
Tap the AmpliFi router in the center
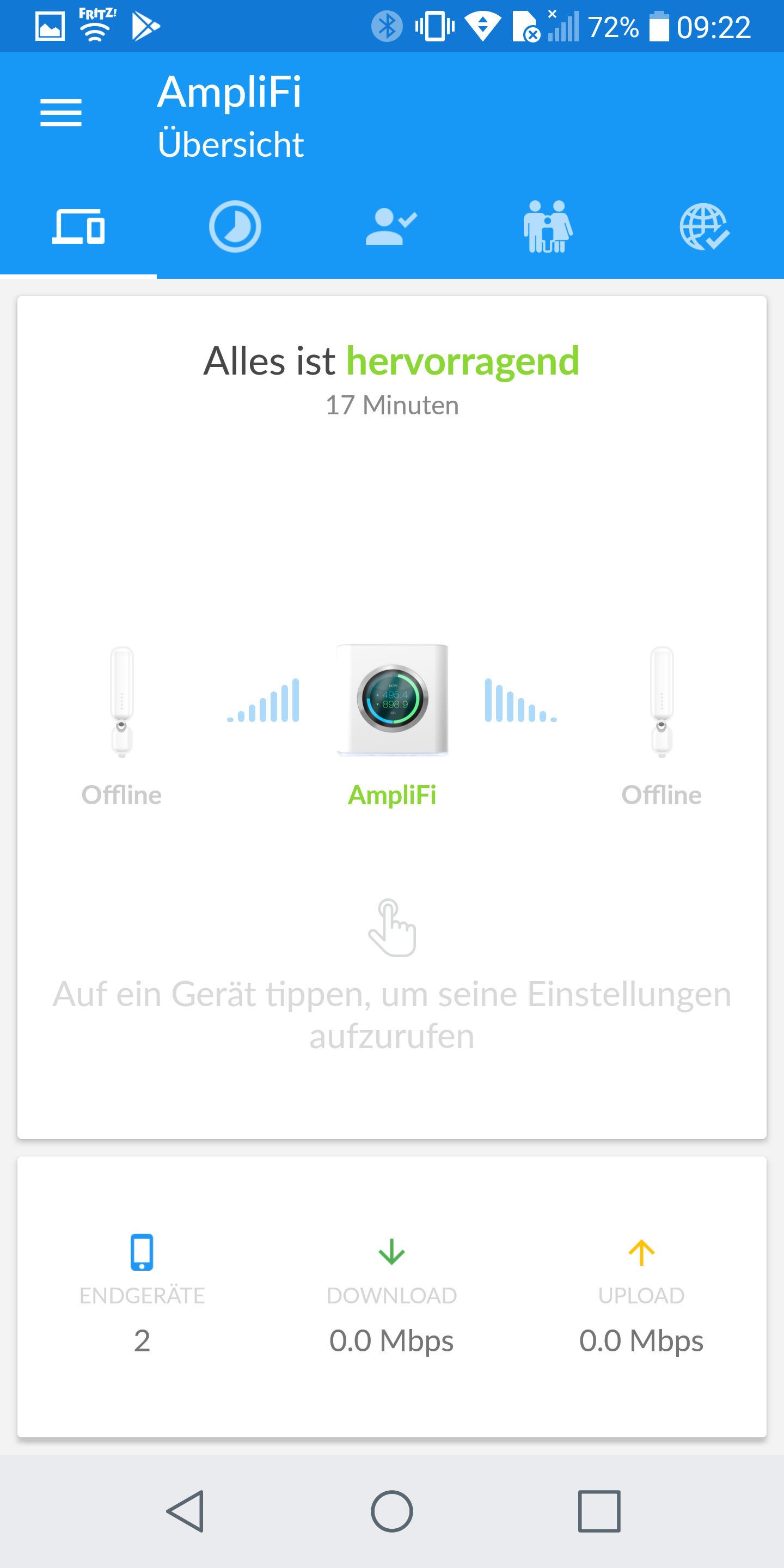[393, 700]
